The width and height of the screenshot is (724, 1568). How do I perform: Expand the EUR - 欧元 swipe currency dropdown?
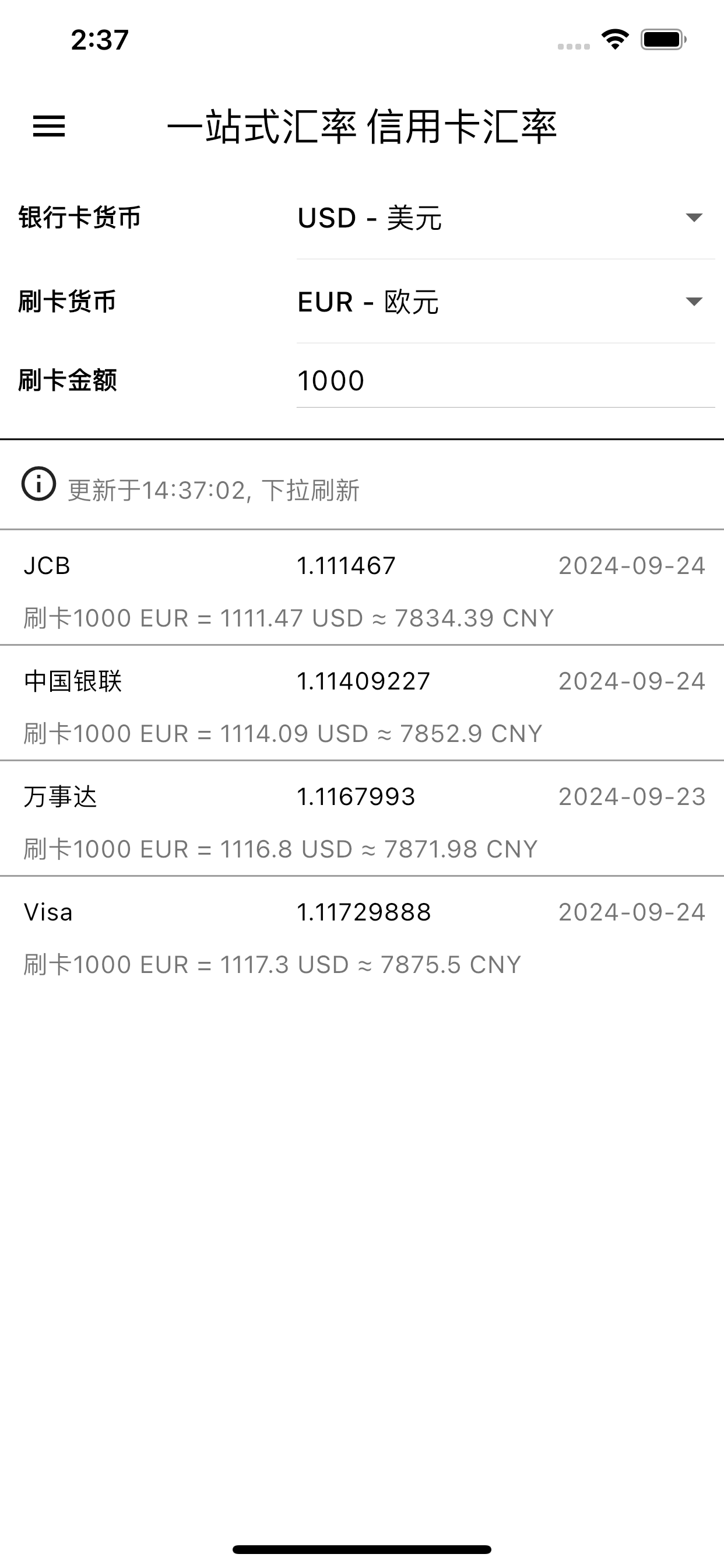click(505, 302)
